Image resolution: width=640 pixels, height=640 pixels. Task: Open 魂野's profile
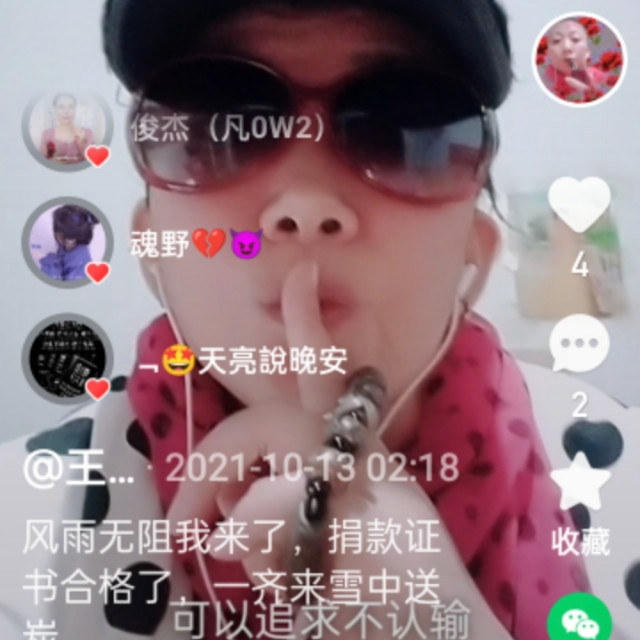(x=67, y=242)
